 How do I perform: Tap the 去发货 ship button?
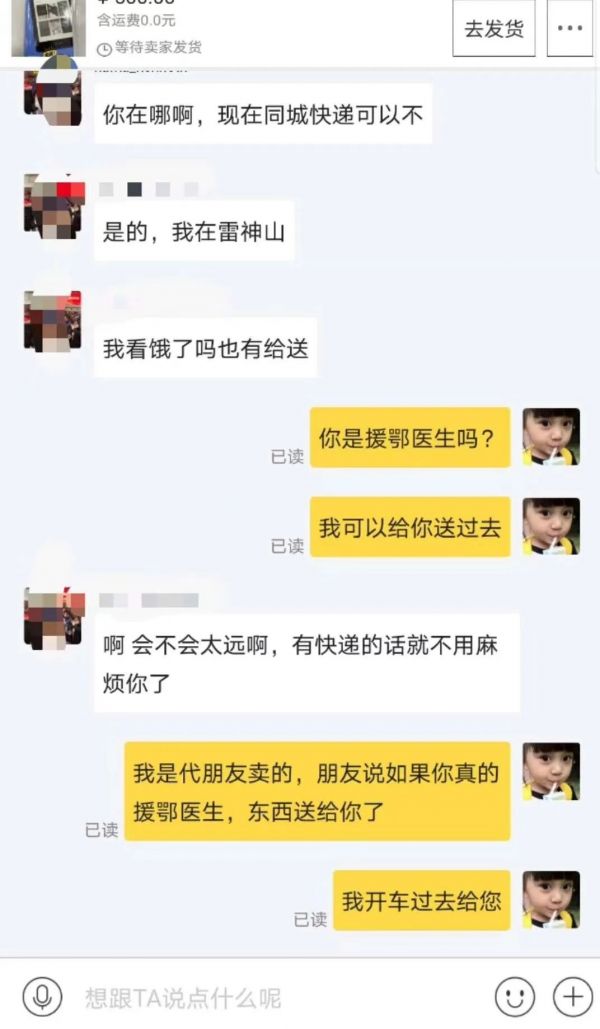(x=493, y=29)
